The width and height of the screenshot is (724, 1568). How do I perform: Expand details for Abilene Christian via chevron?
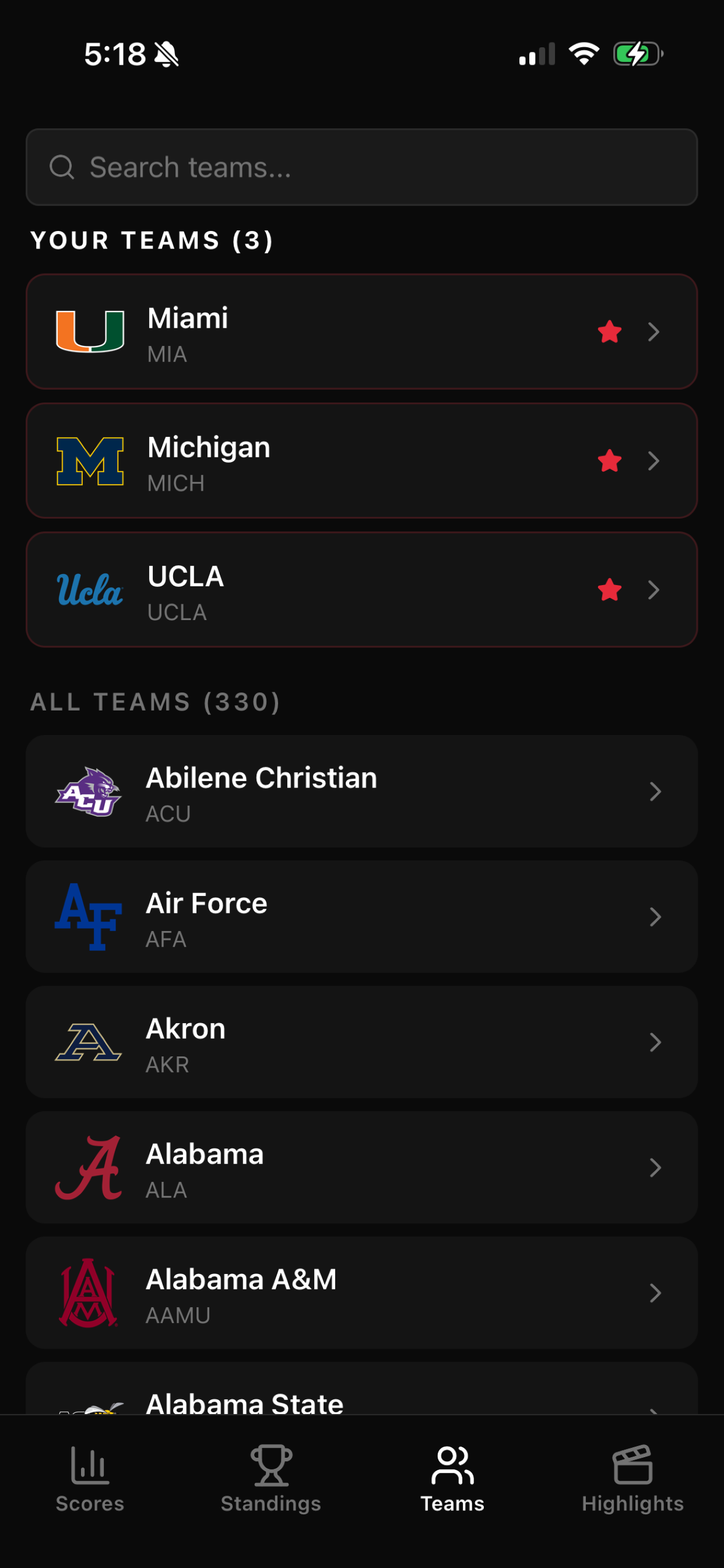pos(655,792)
